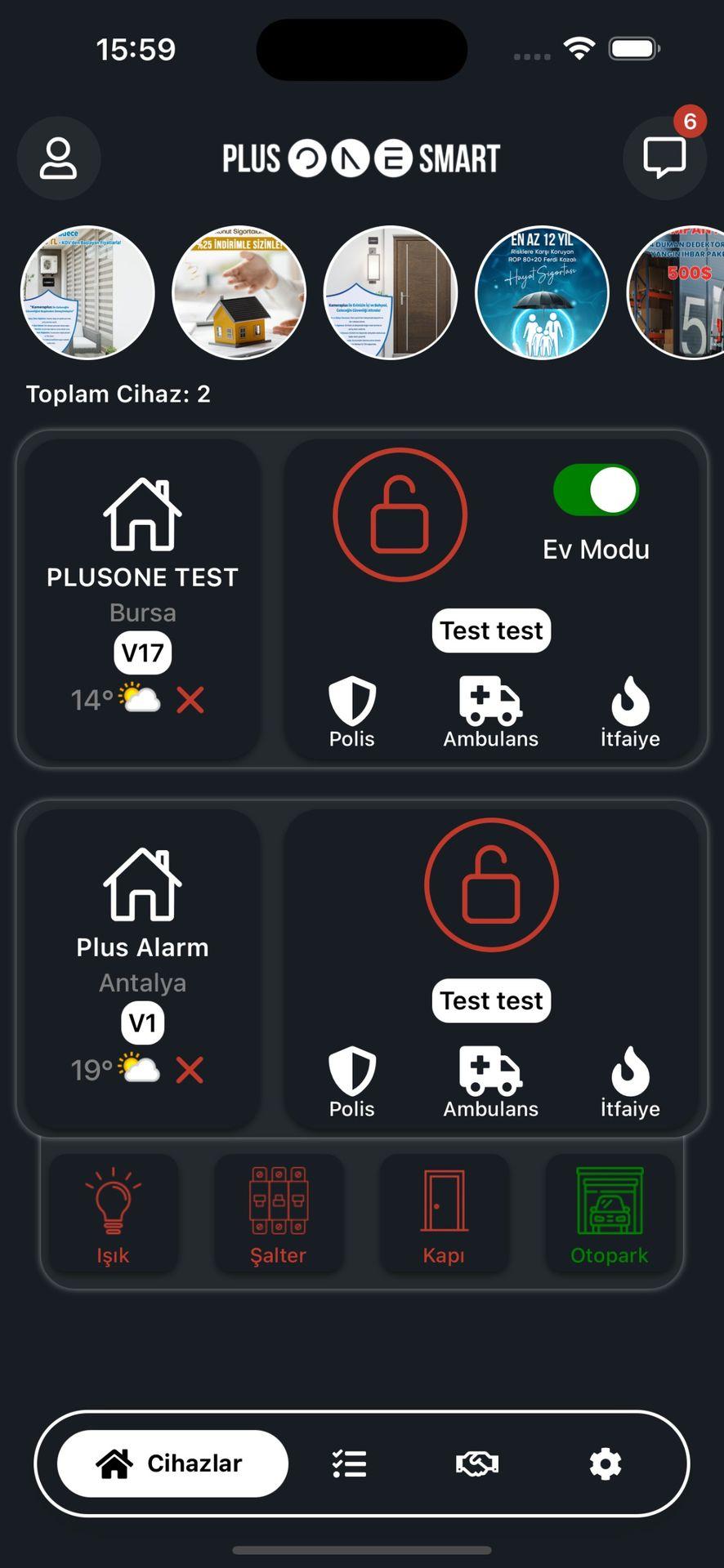724x1568 pixels.
Task: Select the Cihazlar tab
Action: point(172,1463)
